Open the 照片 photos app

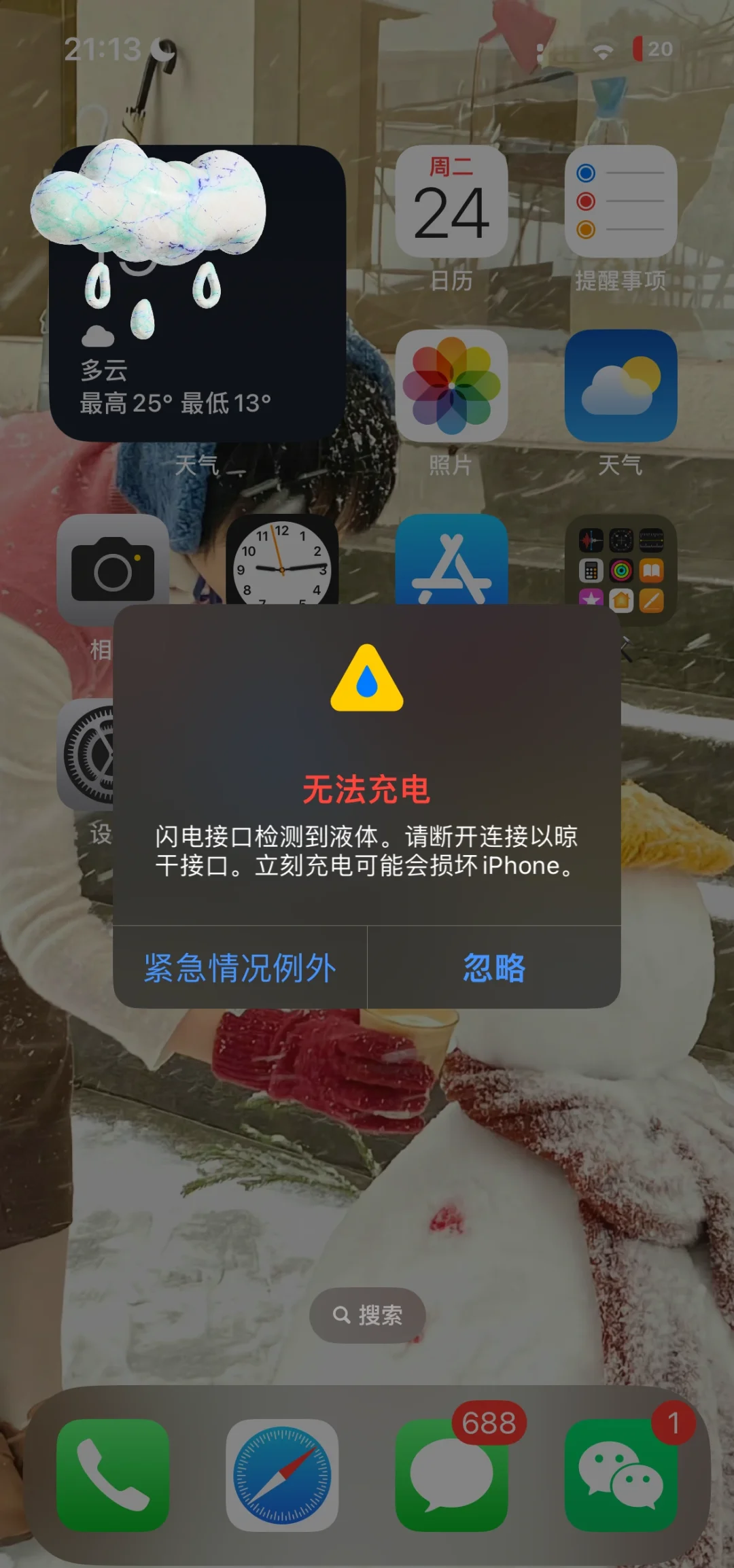451,385
